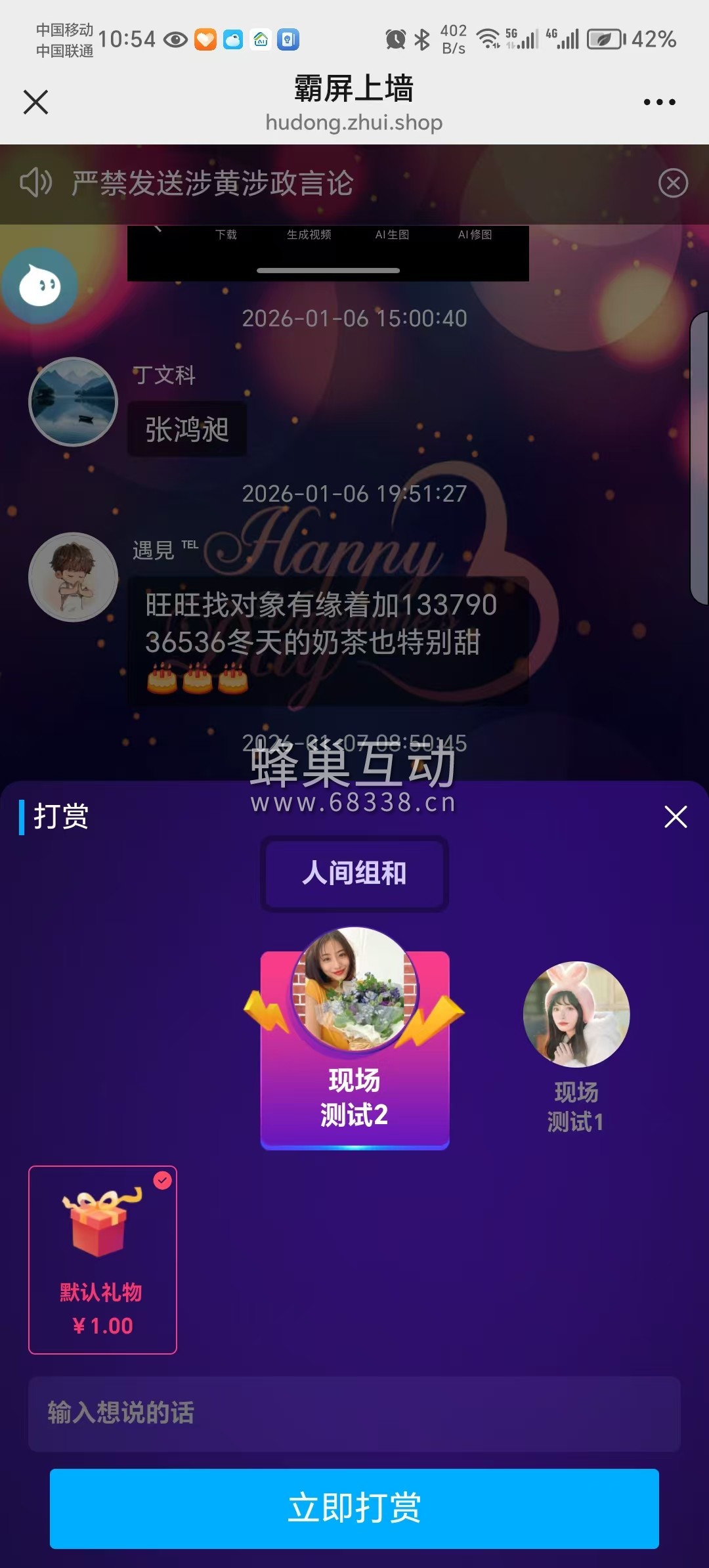
Task: Open the three-dot overflow menu
Action: pos(659,102)
